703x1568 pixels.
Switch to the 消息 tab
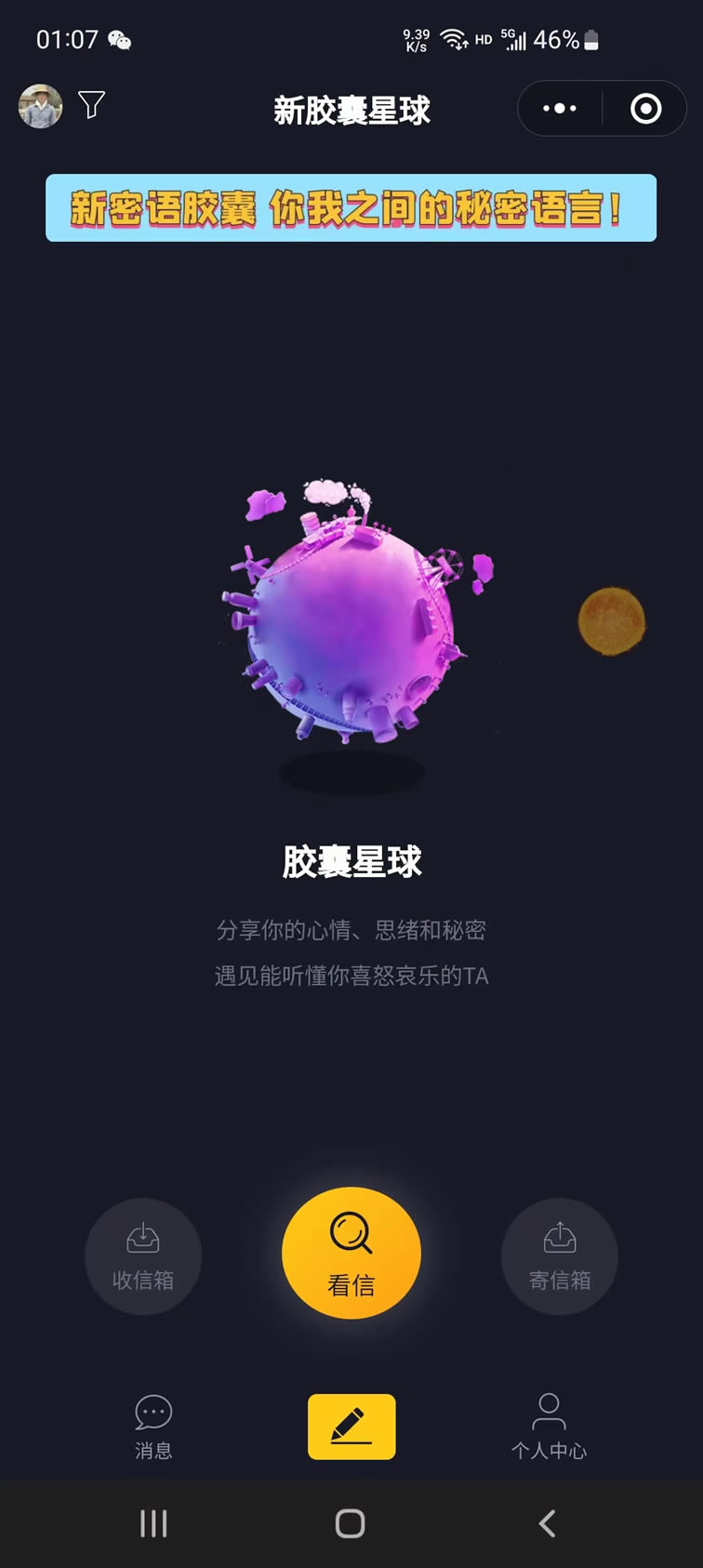coord(153,1427)
